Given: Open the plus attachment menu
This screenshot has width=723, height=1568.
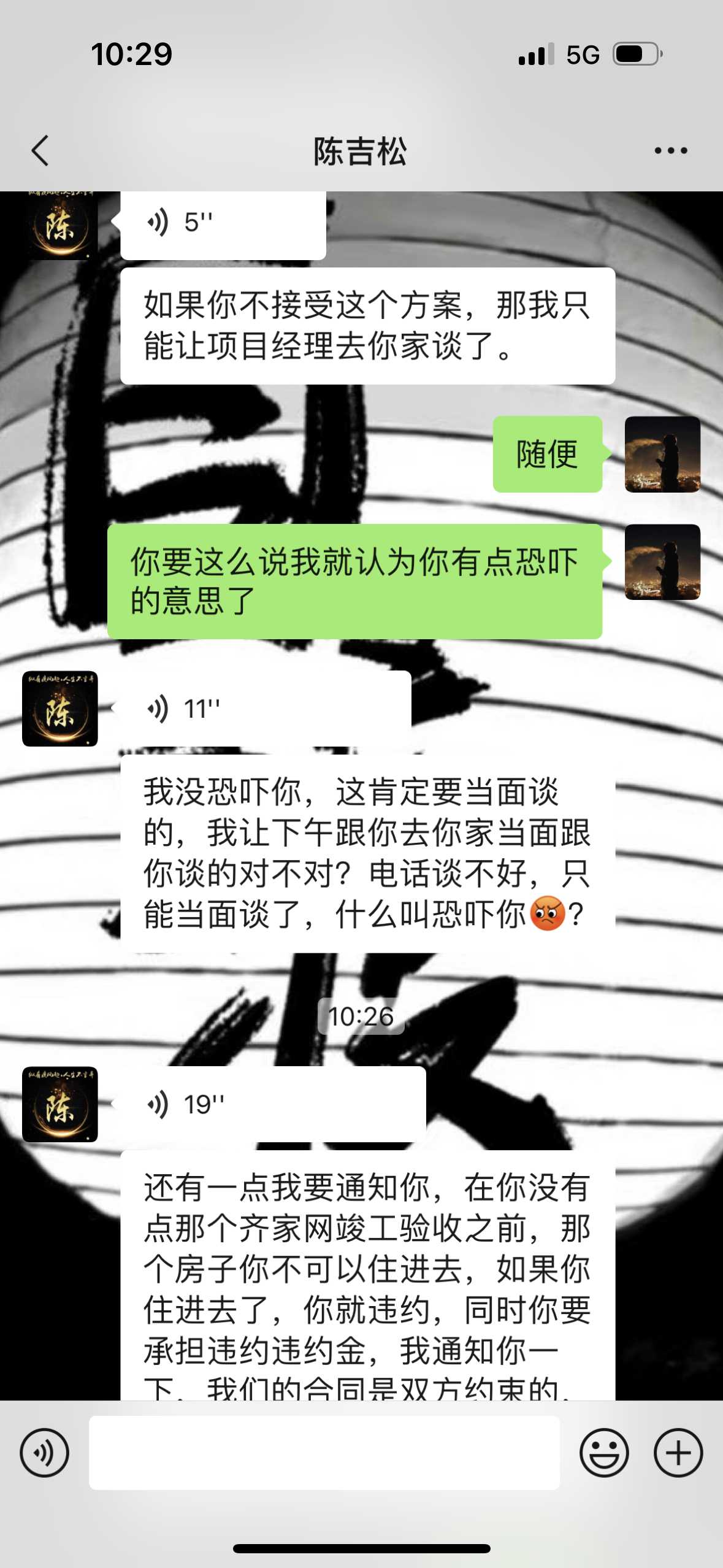Looking at the screenshot, I should [x=678, y=1453].
